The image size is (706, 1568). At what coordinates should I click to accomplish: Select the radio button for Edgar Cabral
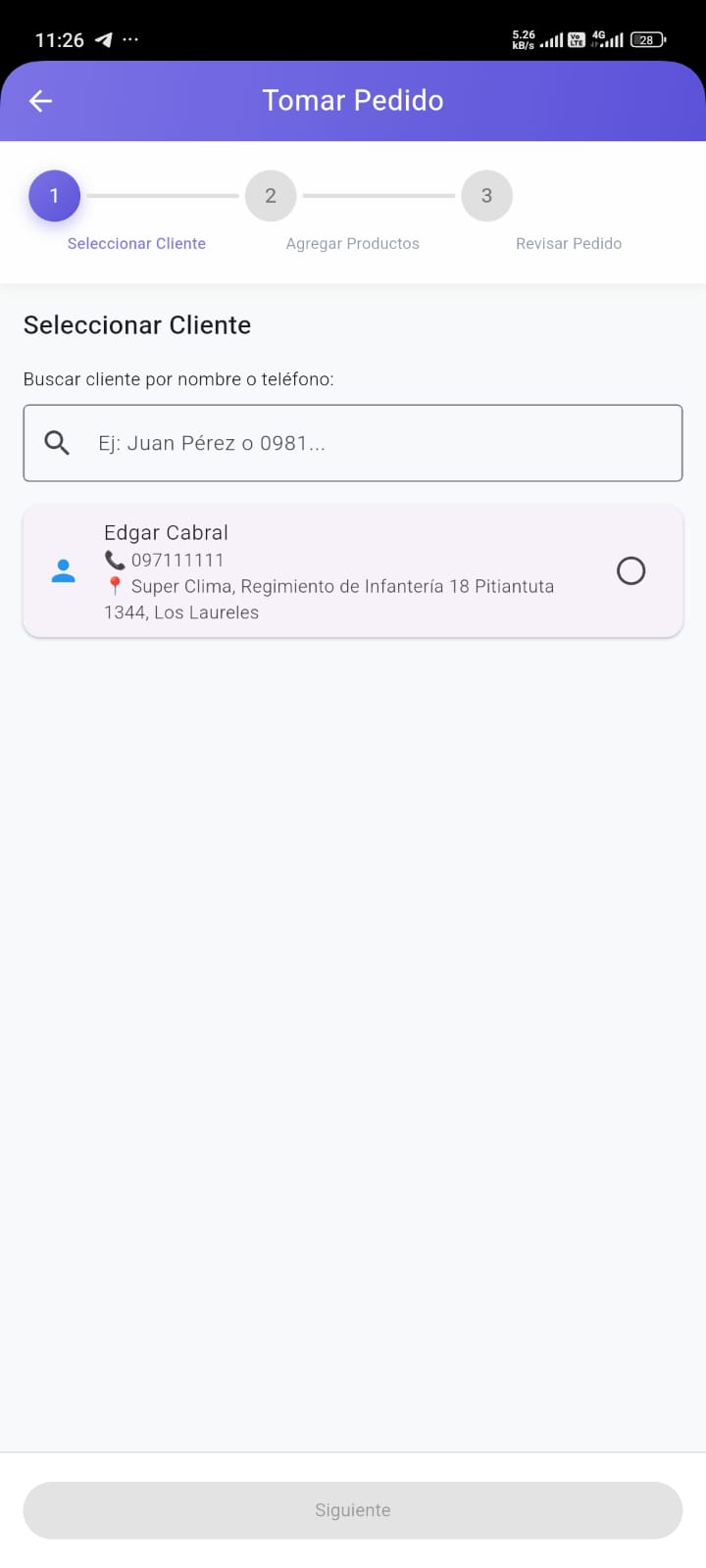click(630, 570)
